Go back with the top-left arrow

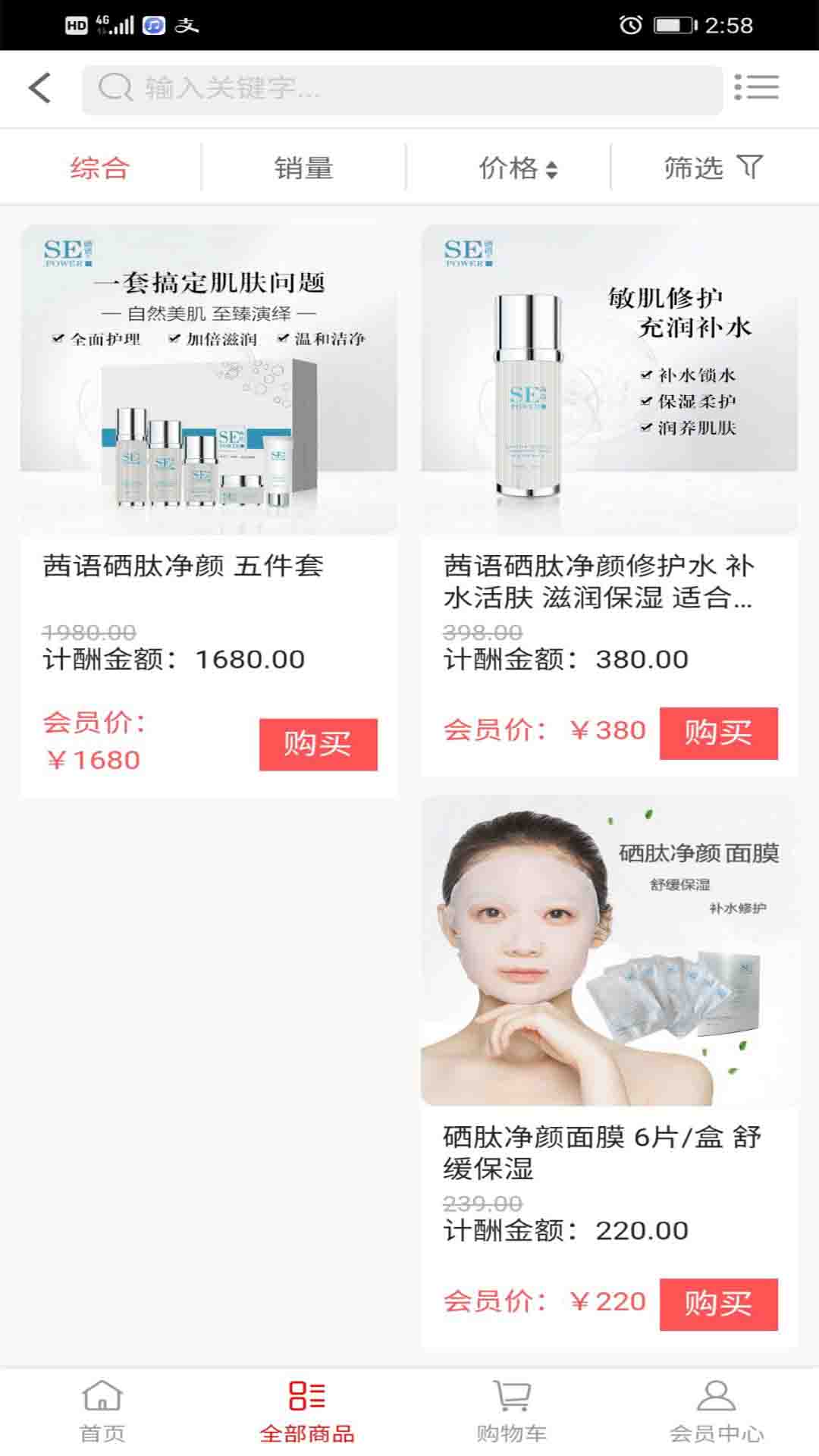point(40,88)
